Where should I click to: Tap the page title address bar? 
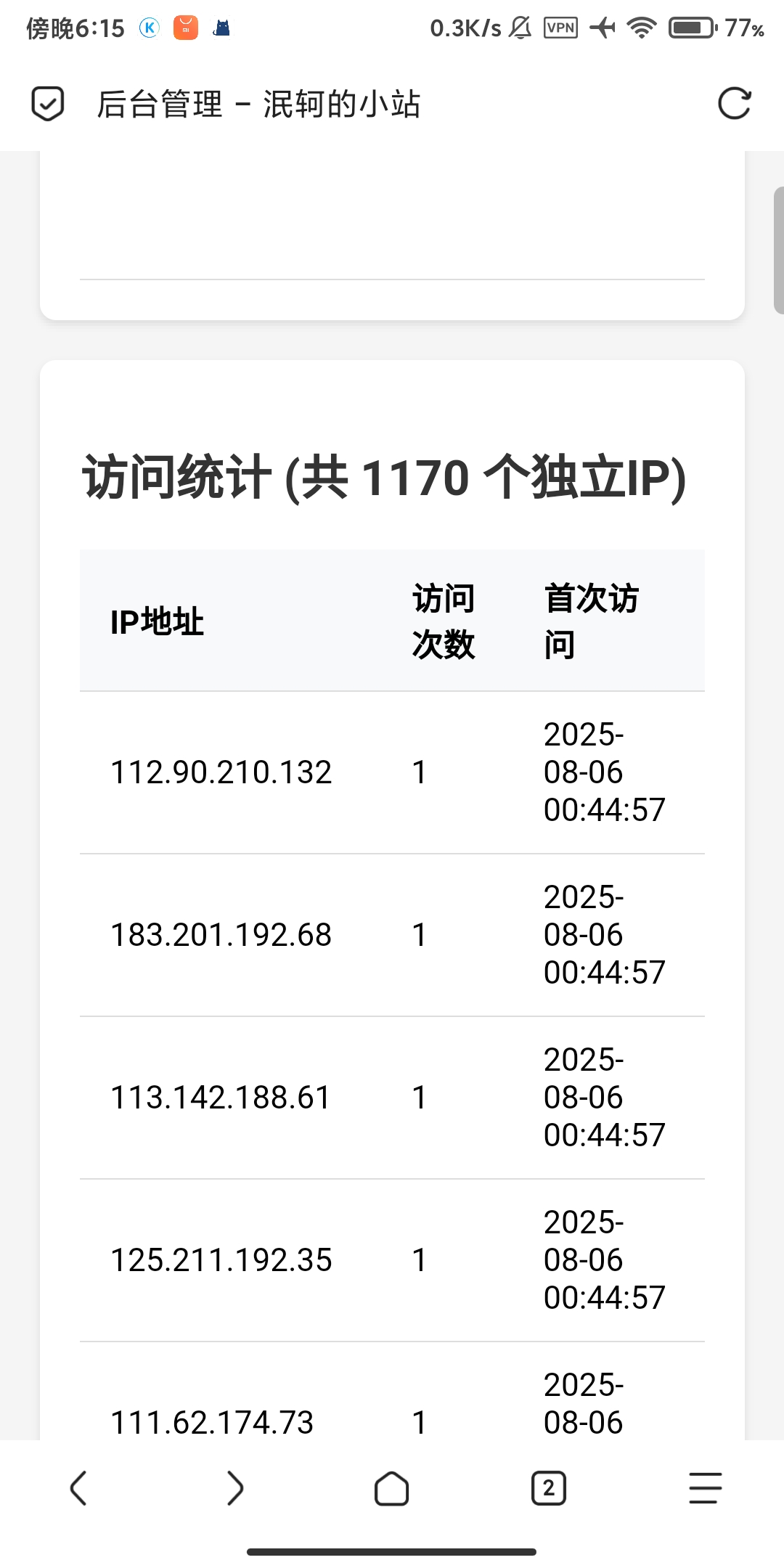258,104
